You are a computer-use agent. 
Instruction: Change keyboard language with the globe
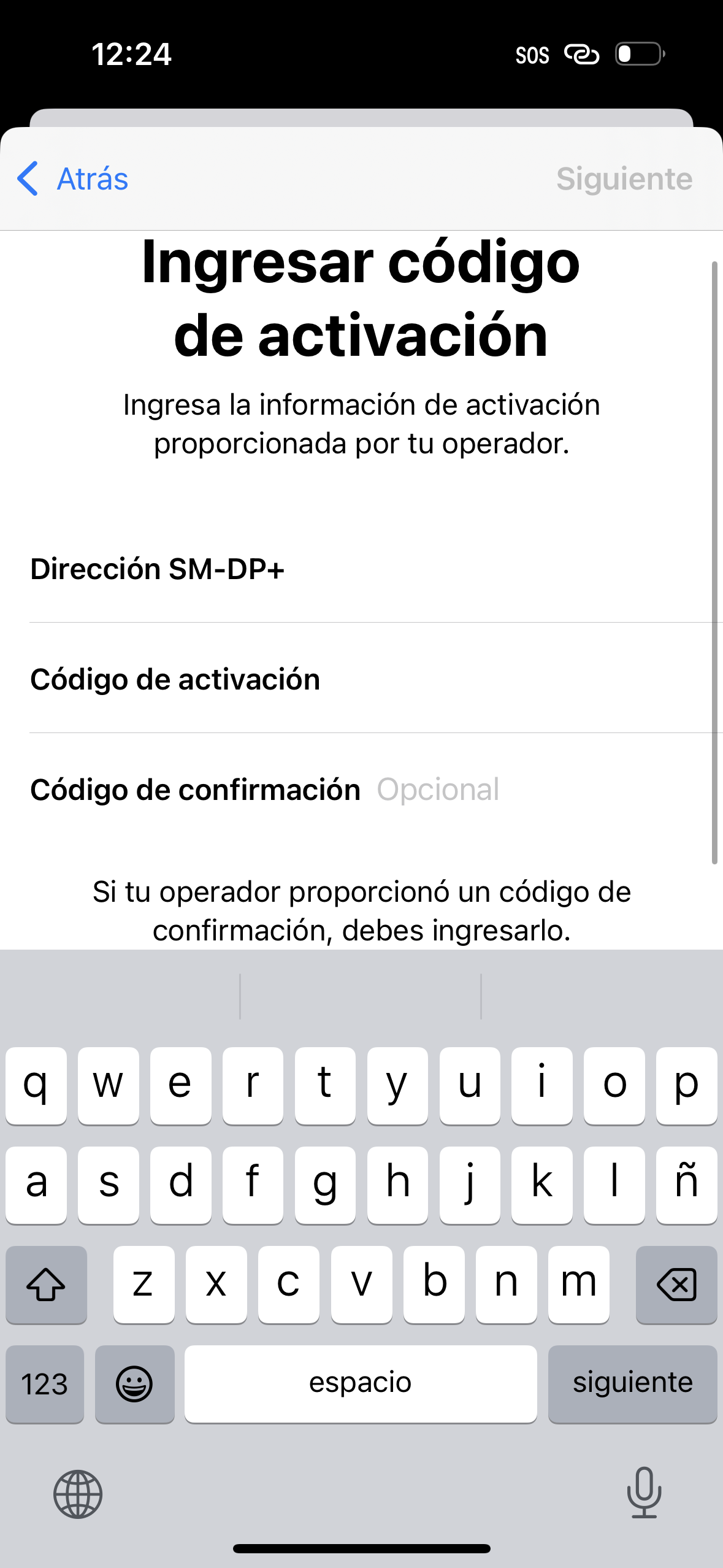(x=78, y=1494)
